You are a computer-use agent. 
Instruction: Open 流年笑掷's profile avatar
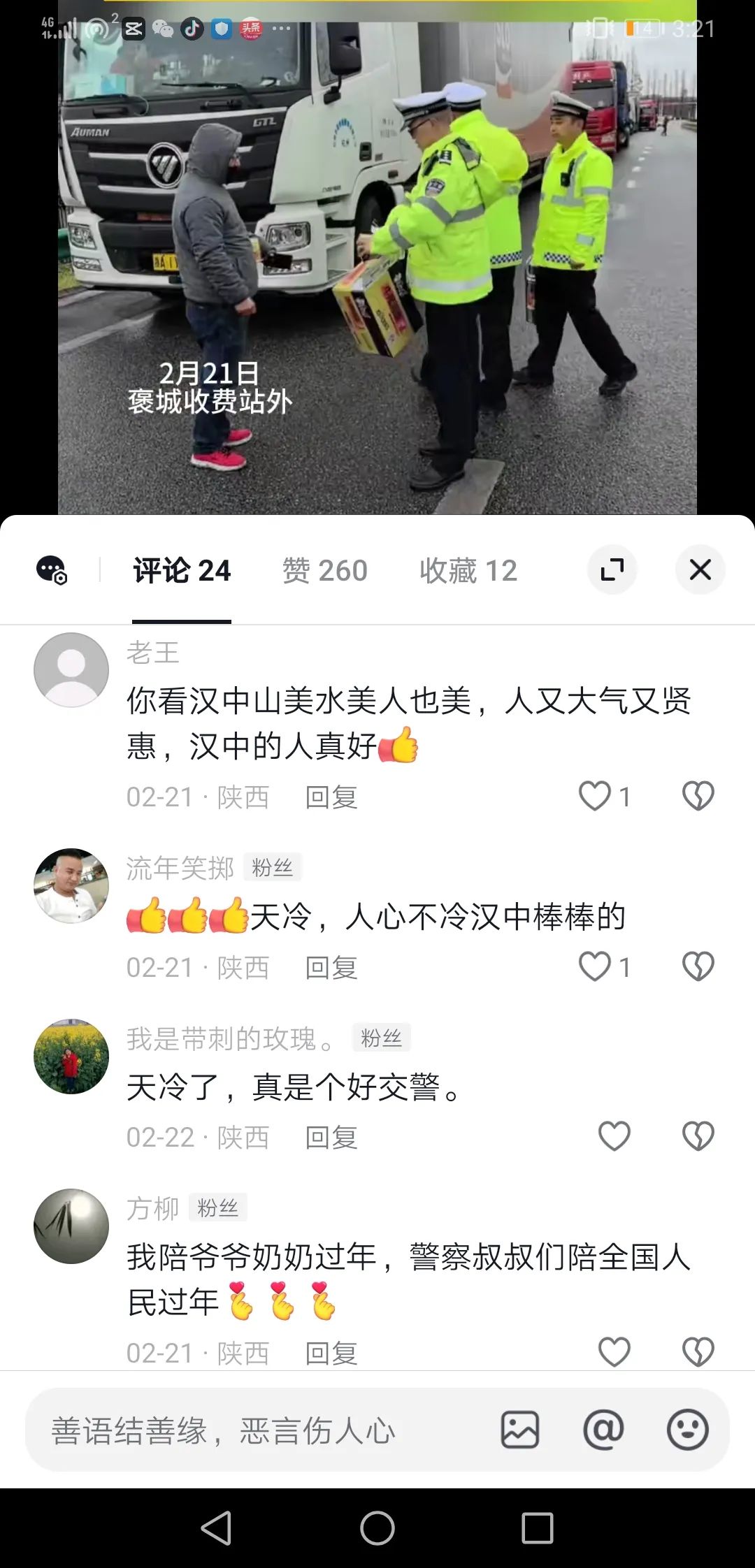coord(71,885)
